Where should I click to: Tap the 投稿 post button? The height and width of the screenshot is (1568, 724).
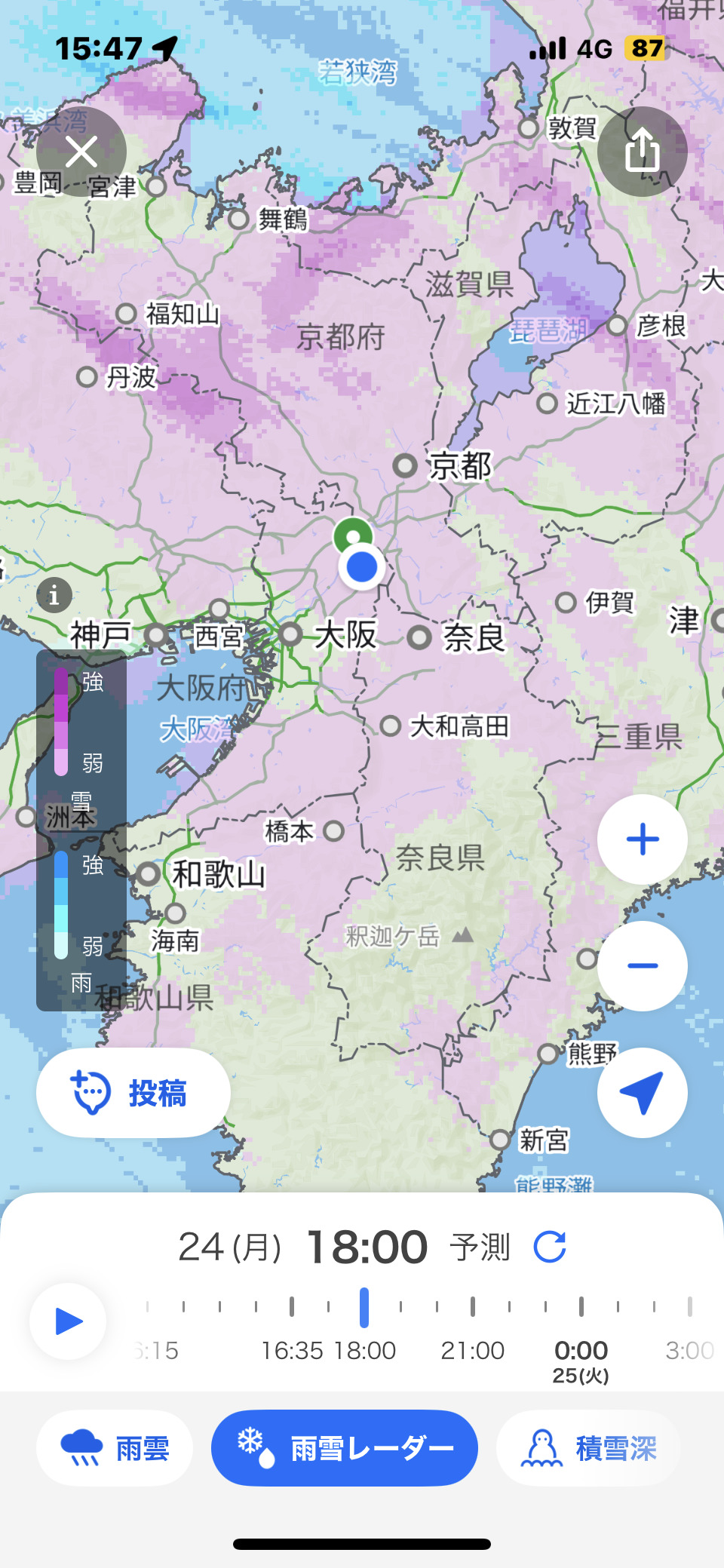[x=133, y=1092]
